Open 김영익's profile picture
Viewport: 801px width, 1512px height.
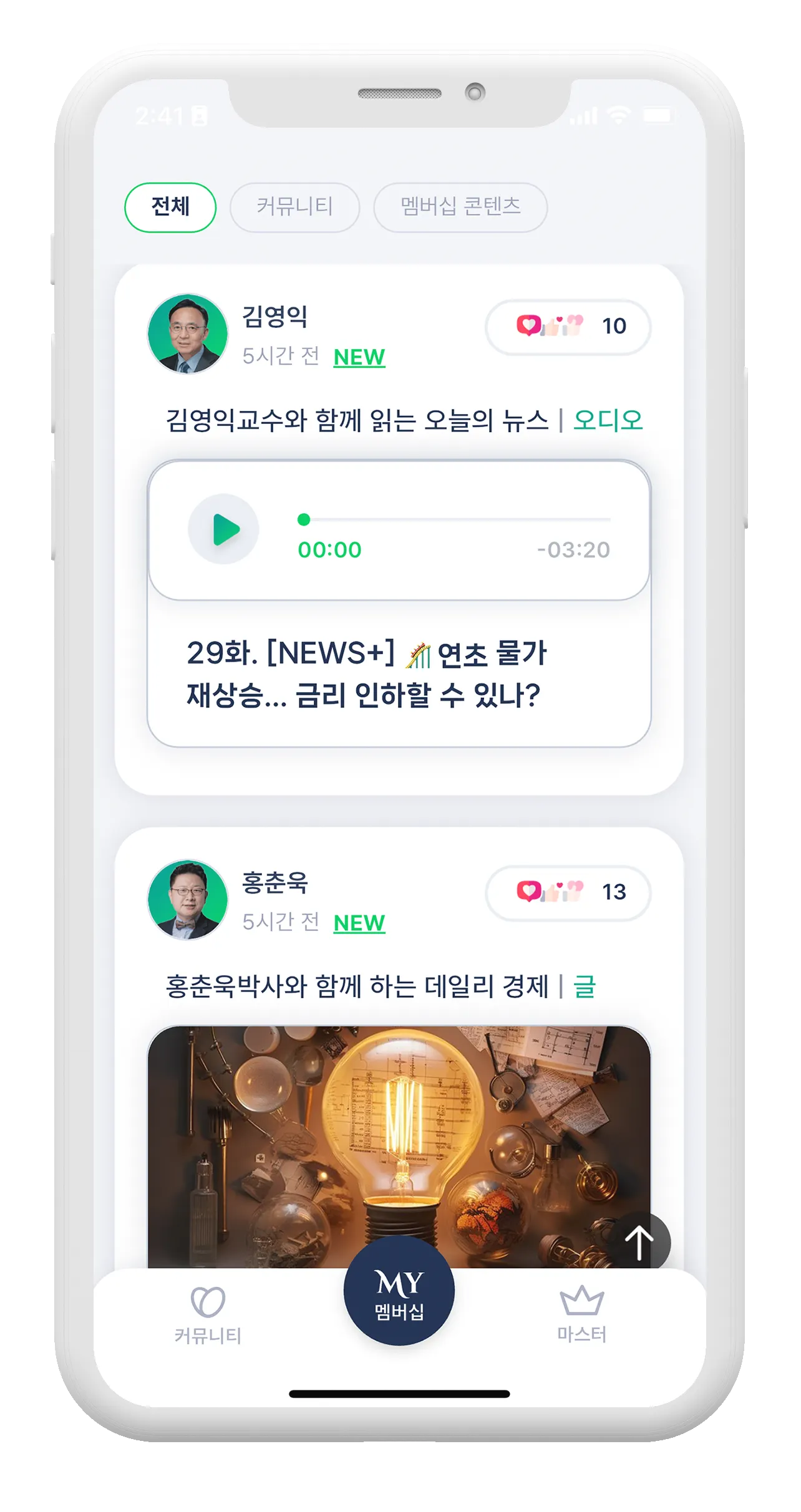point(187,334)
